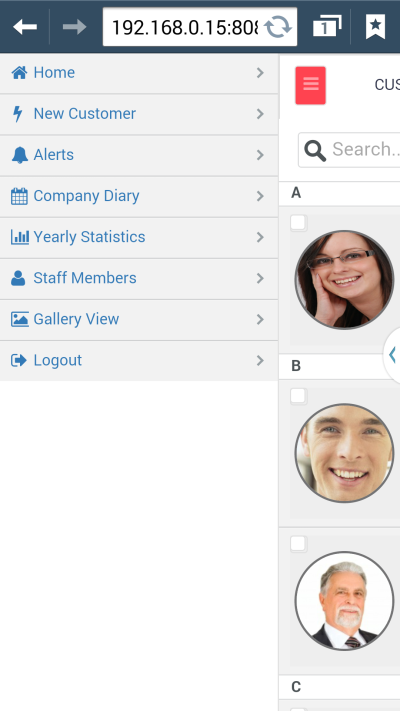Choose Logout from the side menu
Image resolution: width=400 pixels, height=711 pixels.
pos(139,361)
